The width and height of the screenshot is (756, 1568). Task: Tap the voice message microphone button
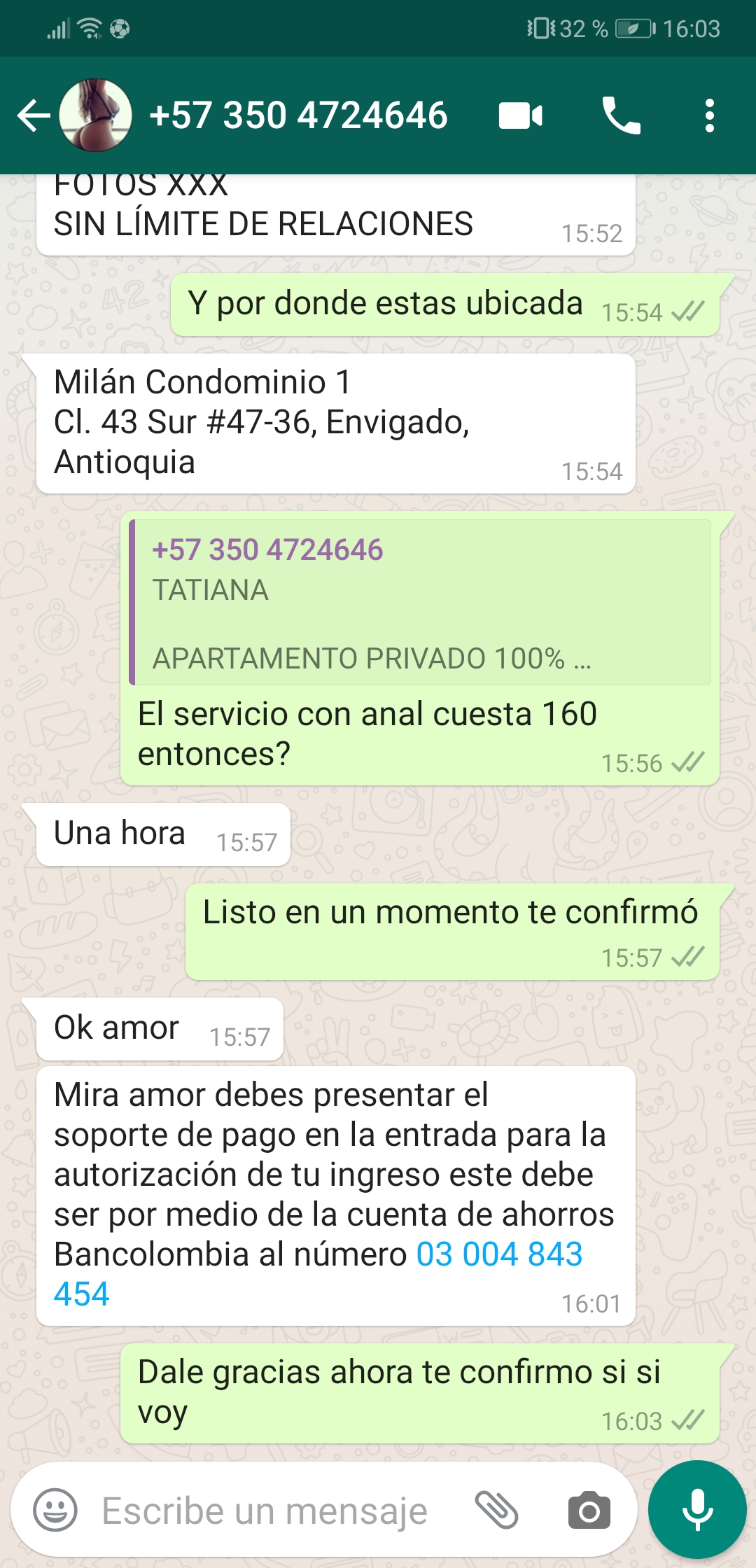click(x=697, y=1509)
